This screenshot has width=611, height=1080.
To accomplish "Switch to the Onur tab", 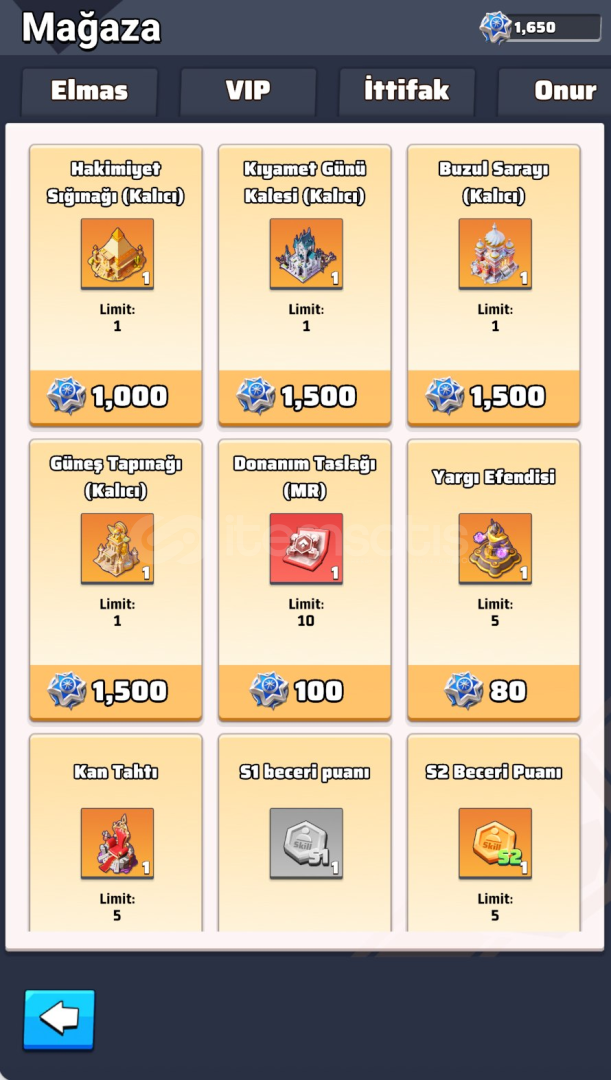I will click(x=555, y=92).
